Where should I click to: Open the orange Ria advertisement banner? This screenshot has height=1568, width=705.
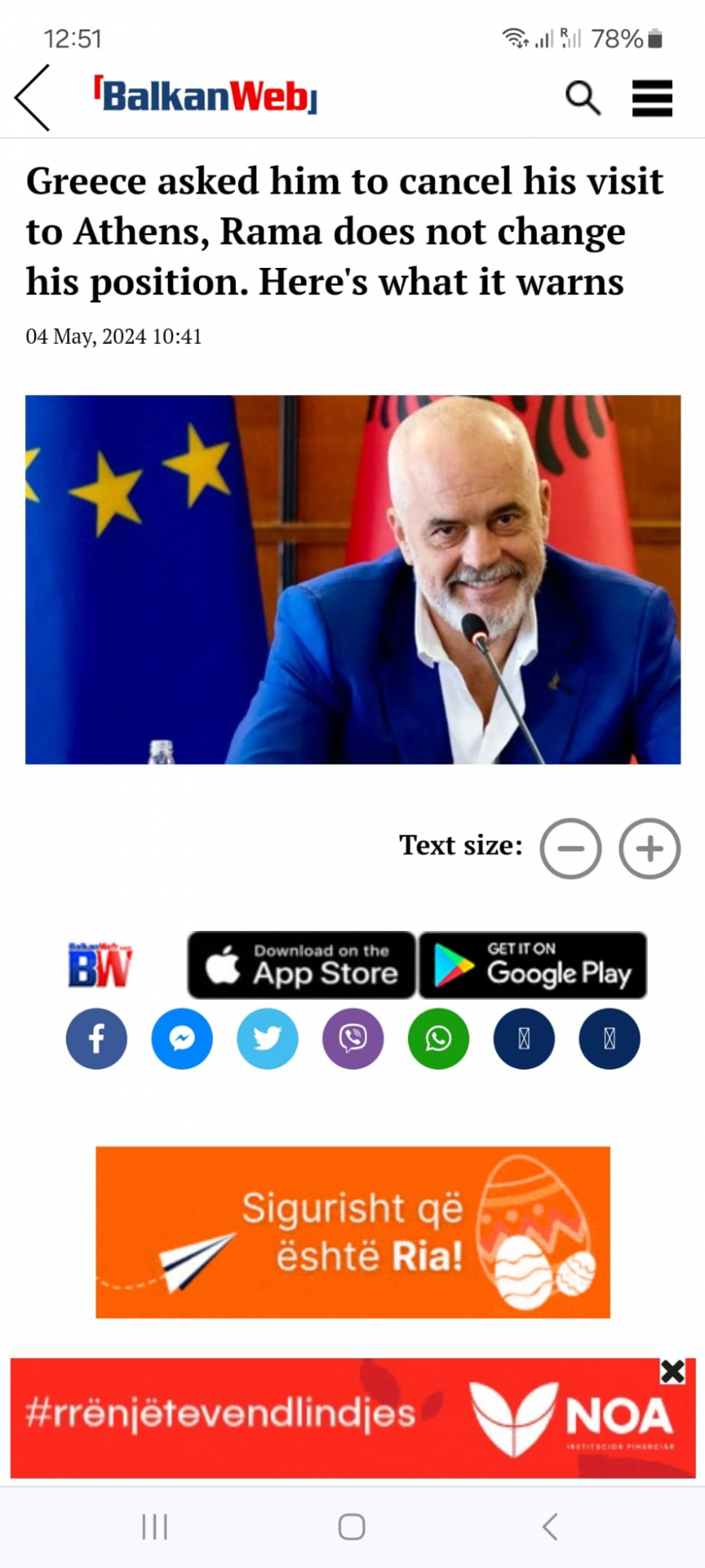point(352,1232)
